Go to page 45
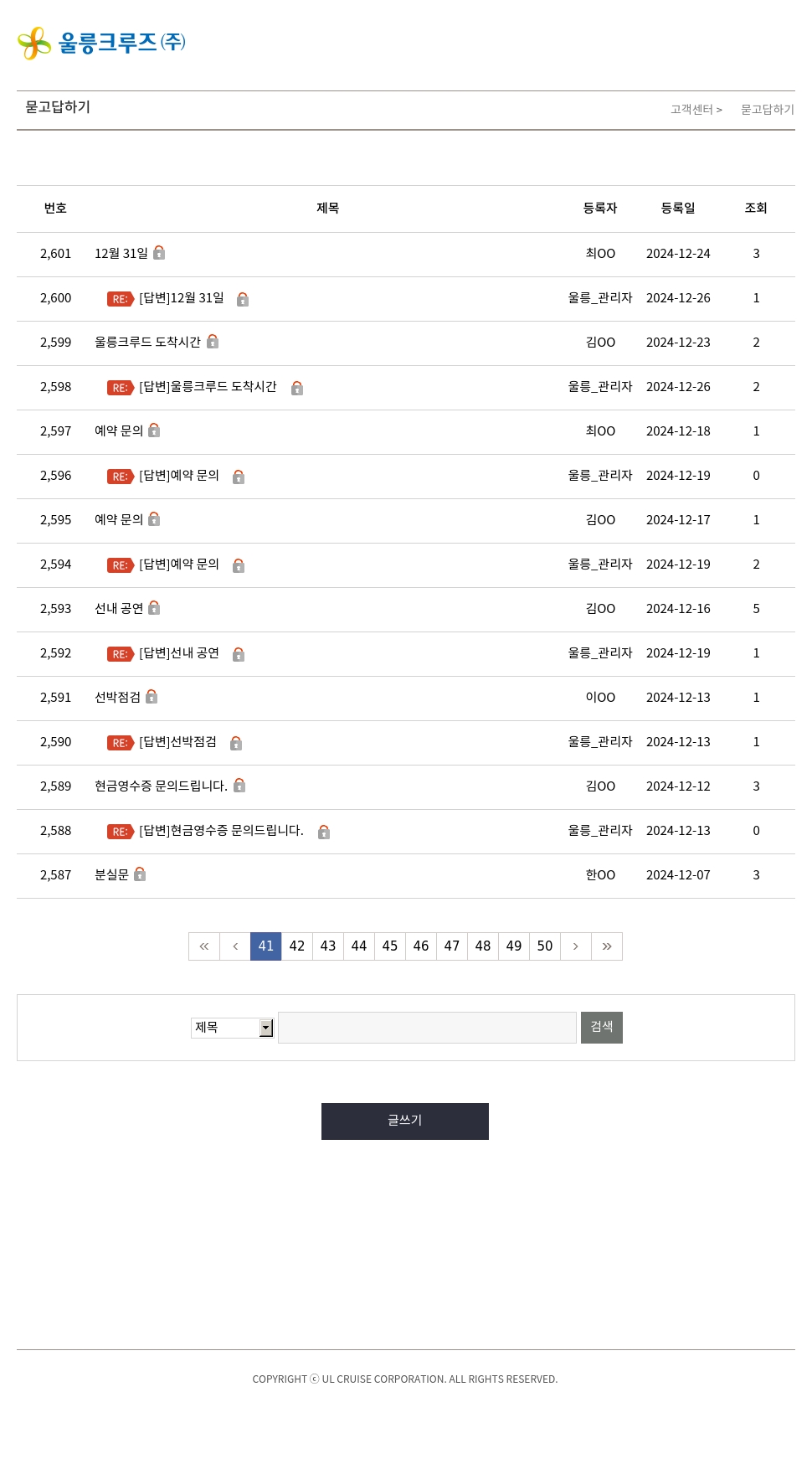The width and height of the screenshot is (812, 1459). tap(390, 946)
